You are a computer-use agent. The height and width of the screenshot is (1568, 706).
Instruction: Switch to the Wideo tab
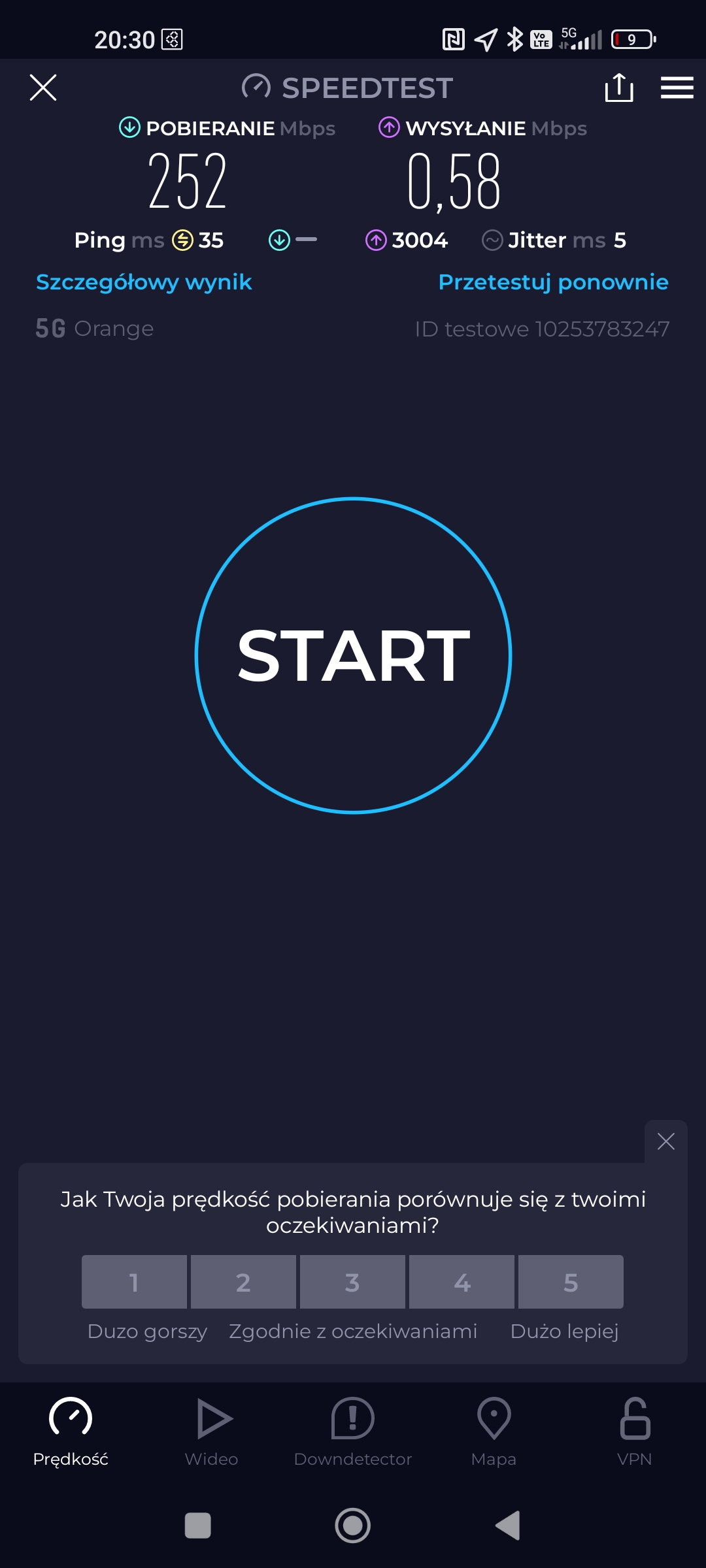[x=212, y=1432]
